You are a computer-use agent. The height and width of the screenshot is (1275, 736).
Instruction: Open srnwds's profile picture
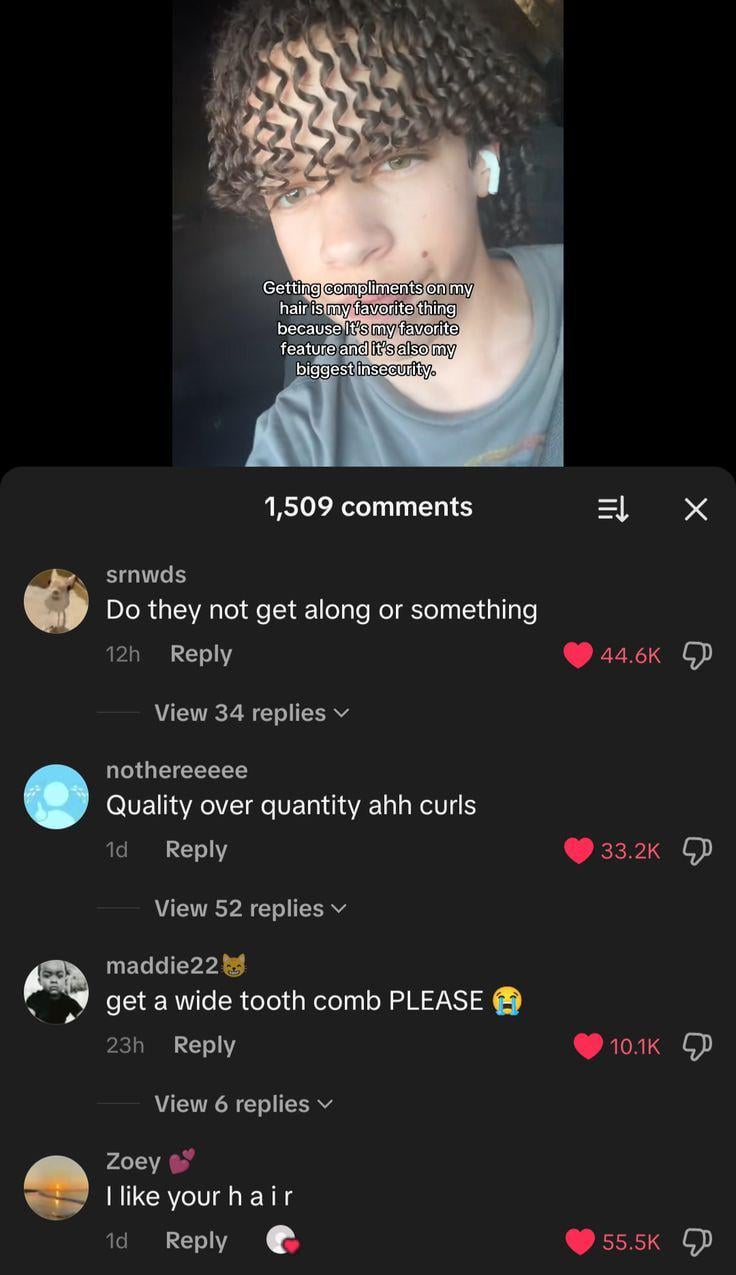point(56,601)
